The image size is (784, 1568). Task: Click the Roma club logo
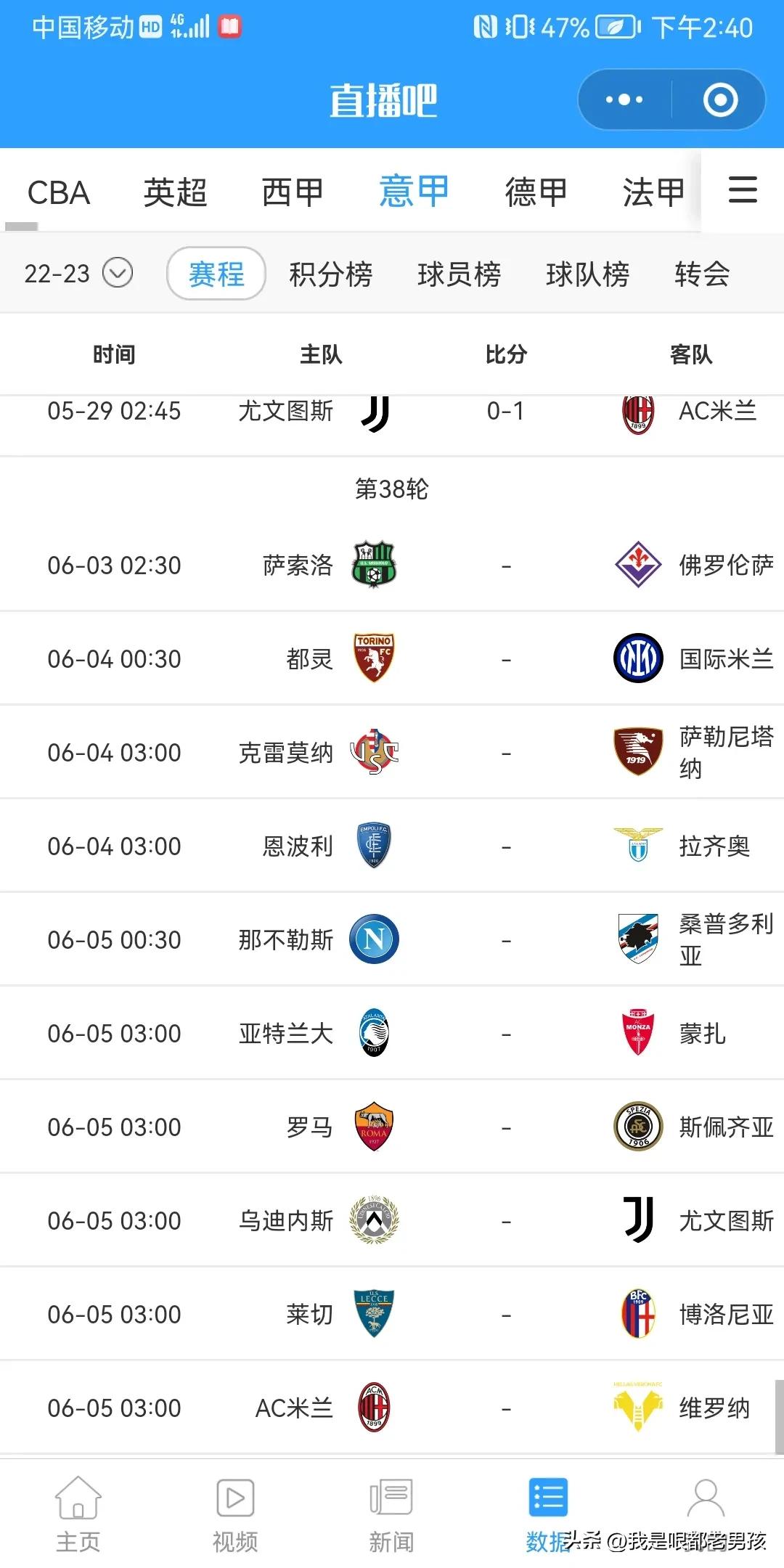click(375, 1126)
